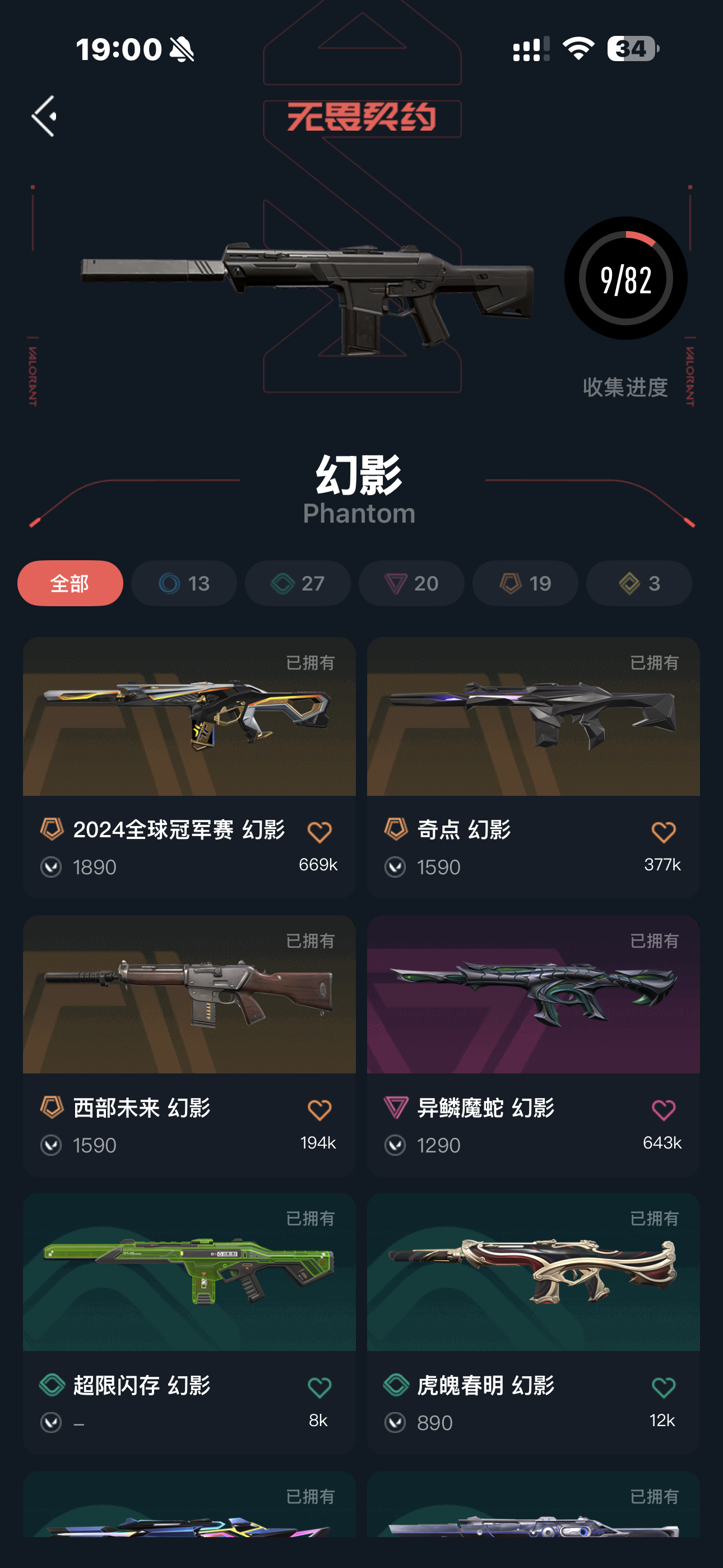Filter skins by the yellow tier 3
The image size is (723, 1568).
tap(639, 583)
